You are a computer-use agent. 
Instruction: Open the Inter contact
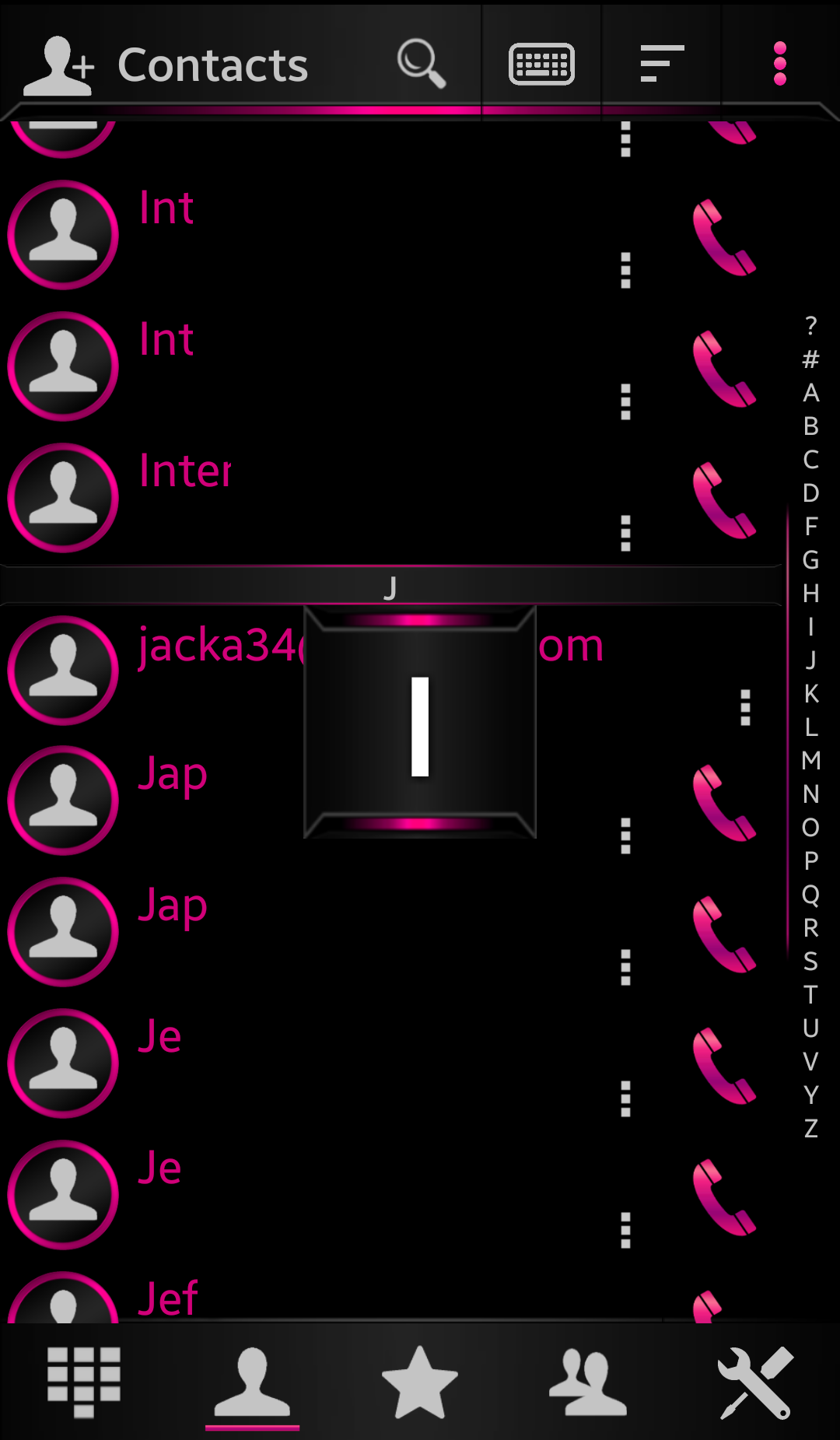pyautogui.click(x=185, y=472)
